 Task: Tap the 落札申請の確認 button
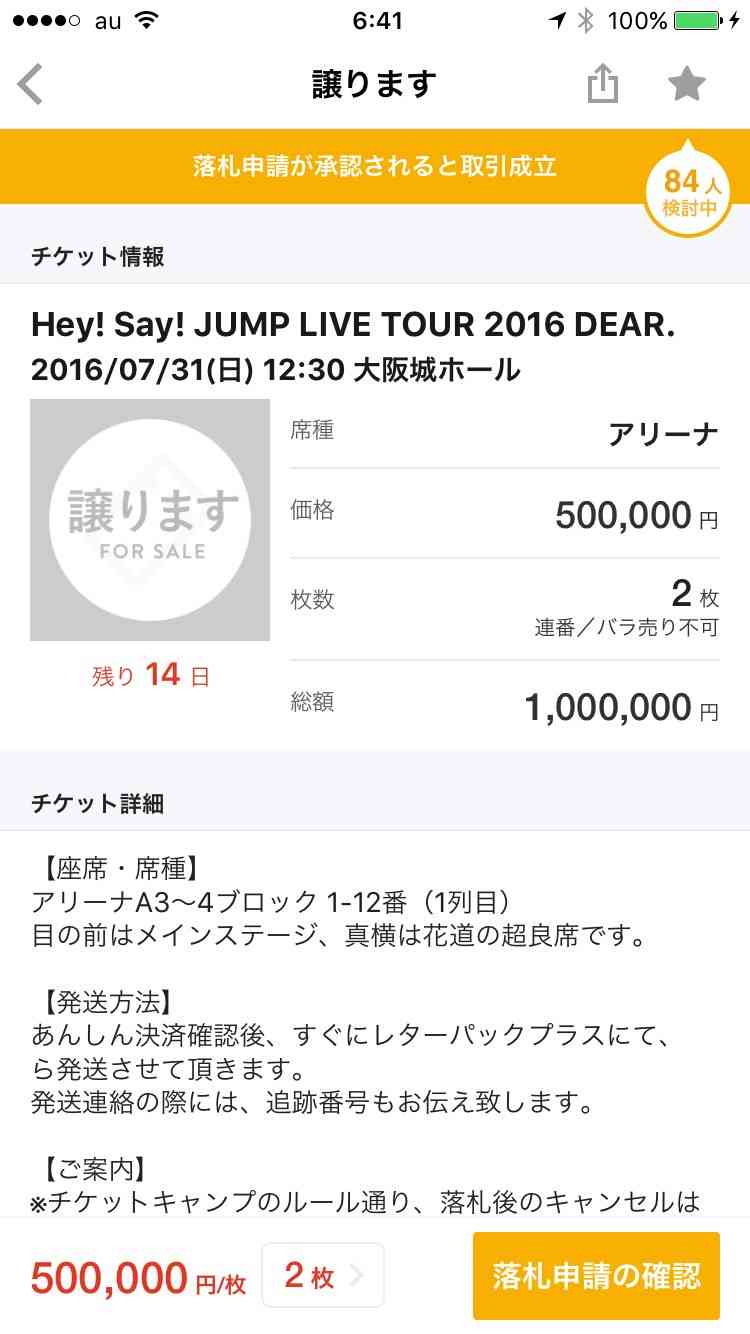pyautogui.click(x=596, y=1275)
